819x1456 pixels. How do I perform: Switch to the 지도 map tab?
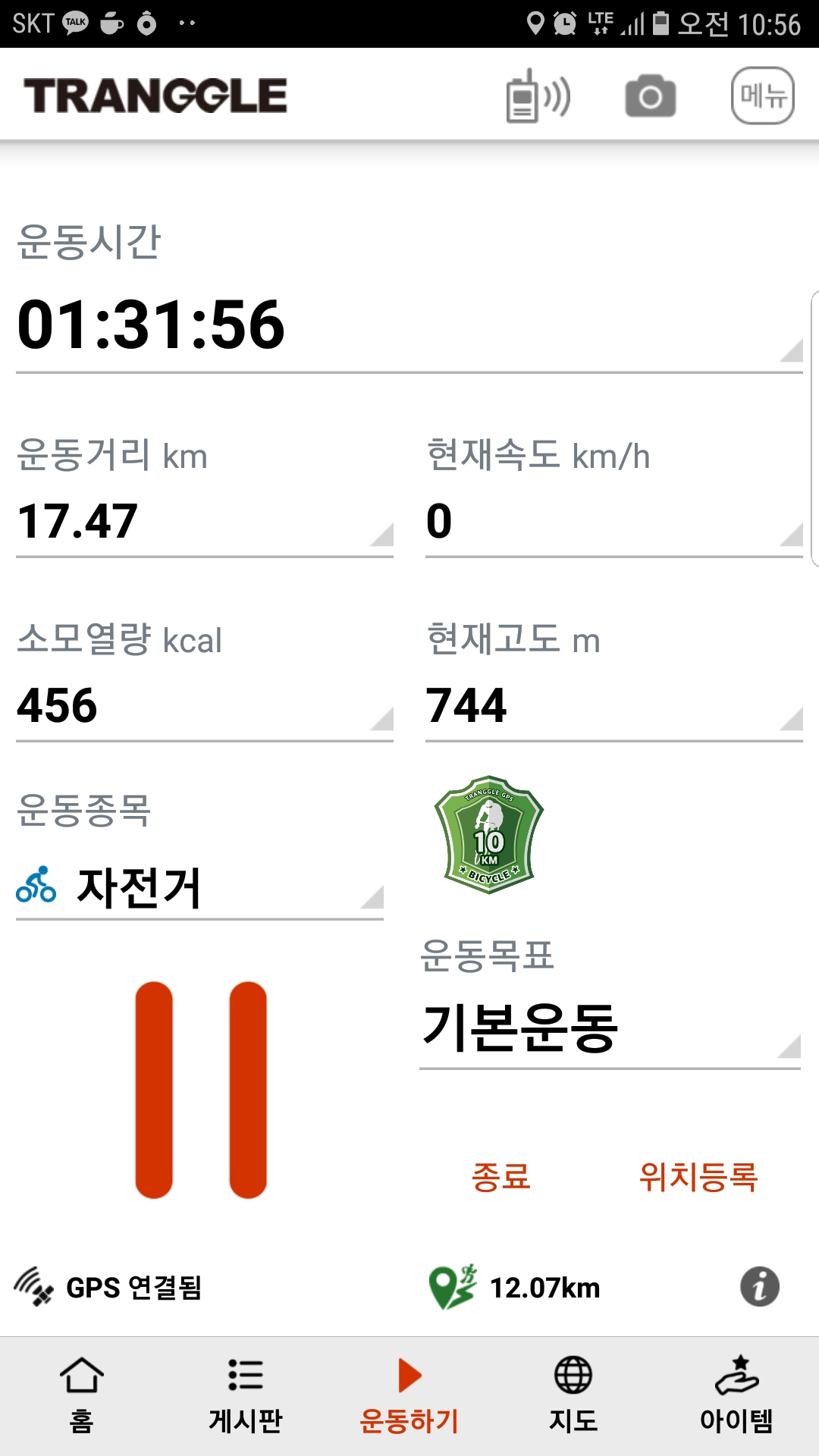click(x=573, y=1395)
